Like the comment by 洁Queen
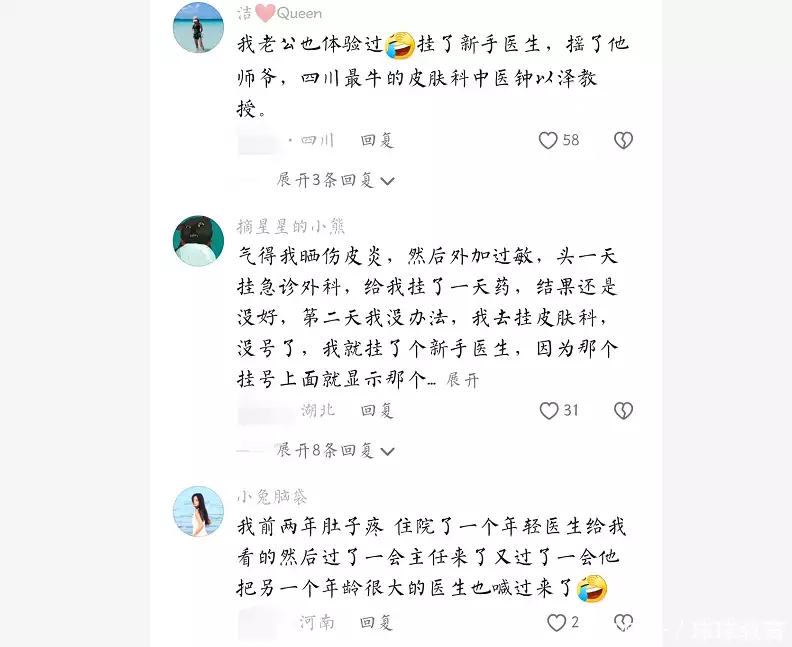This screenshot has height=647, width=792. point(548,141)
